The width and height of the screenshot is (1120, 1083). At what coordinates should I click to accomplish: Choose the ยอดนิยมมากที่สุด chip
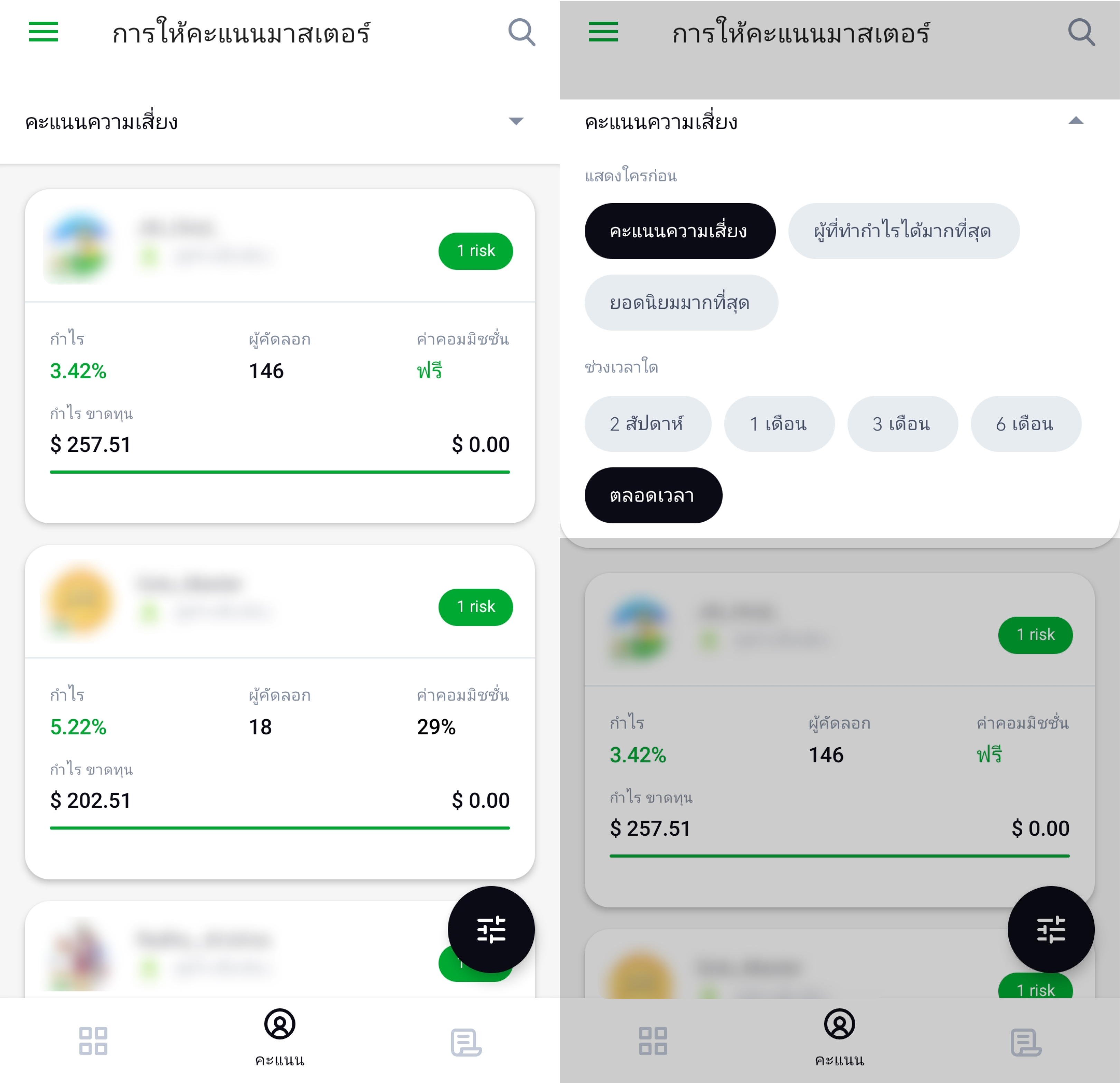pos(680,302)
